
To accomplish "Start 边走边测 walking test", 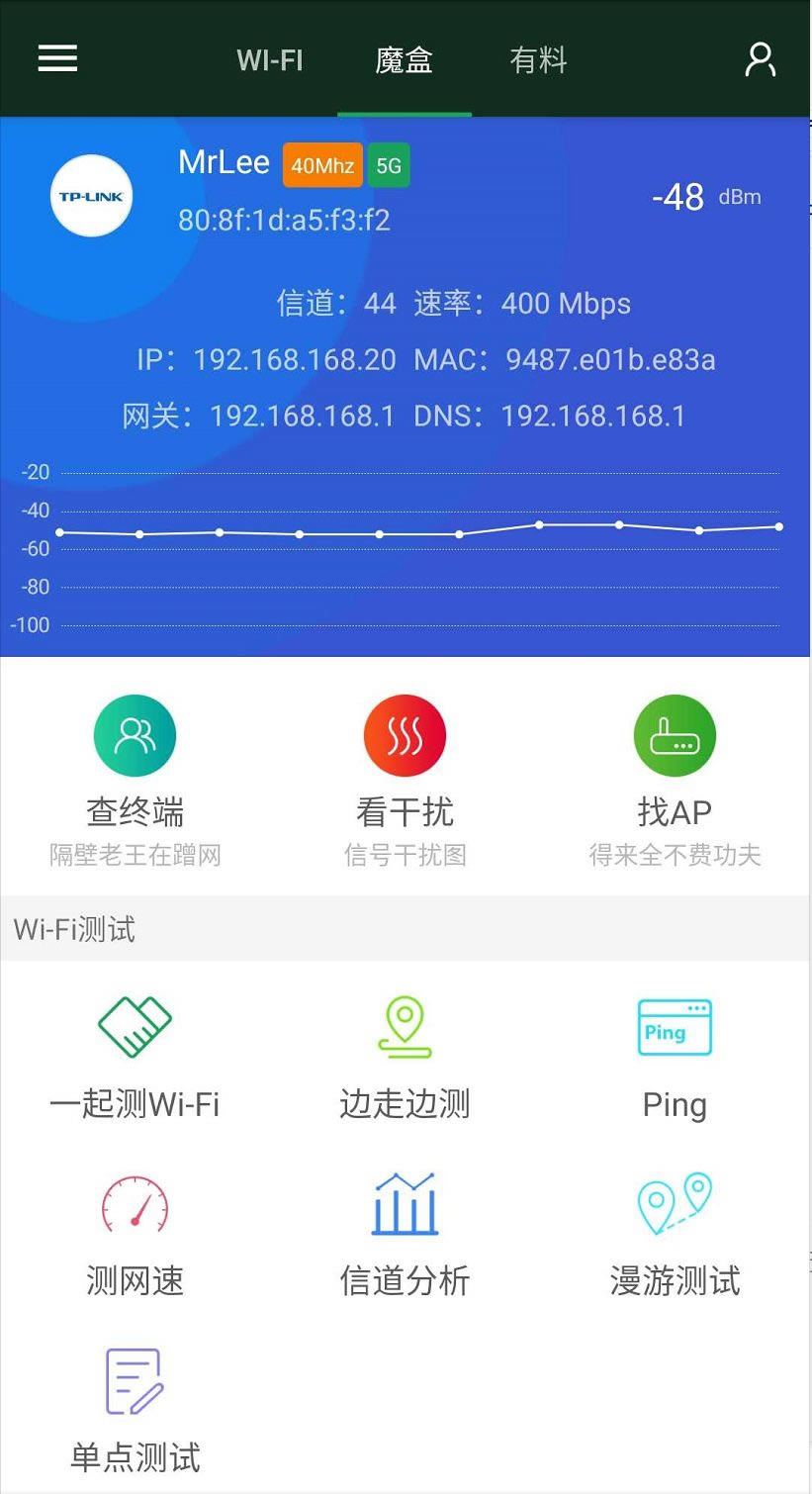I will (405, 1059).
